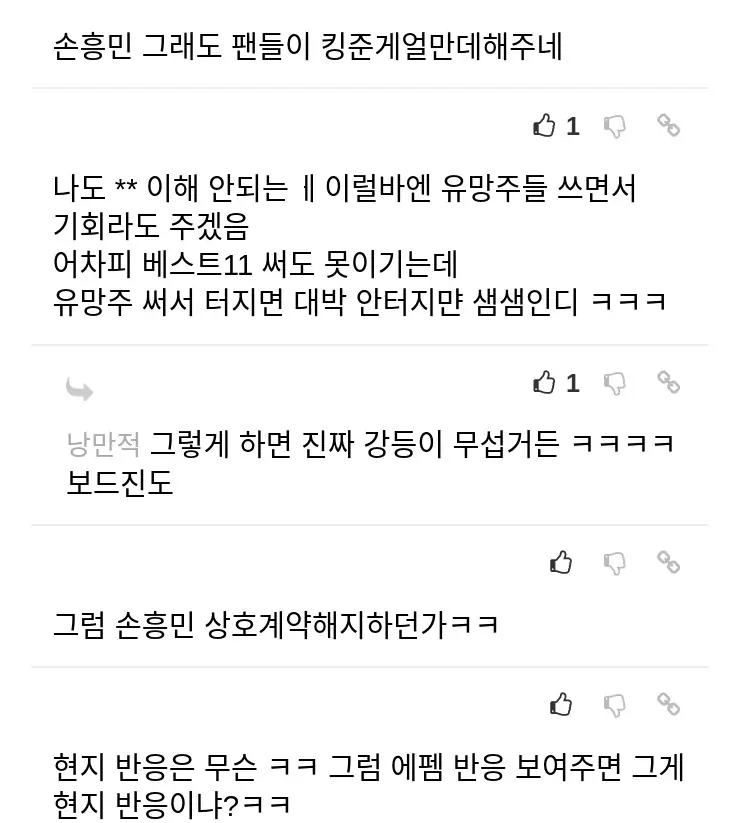Downvote the reply to 낭만적 about 강등
The image size is (740, 823).
pyautogui.click(x=615, y=383)
